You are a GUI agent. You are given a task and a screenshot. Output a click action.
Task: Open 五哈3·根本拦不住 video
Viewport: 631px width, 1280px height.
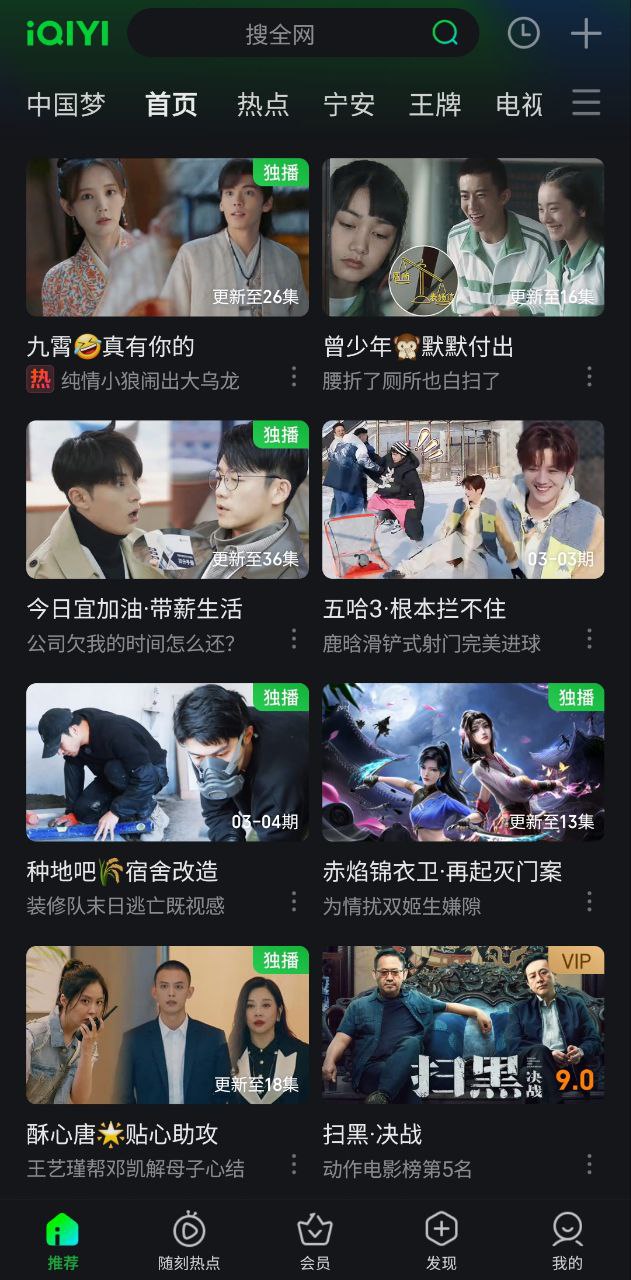click(x=463, y=500)
